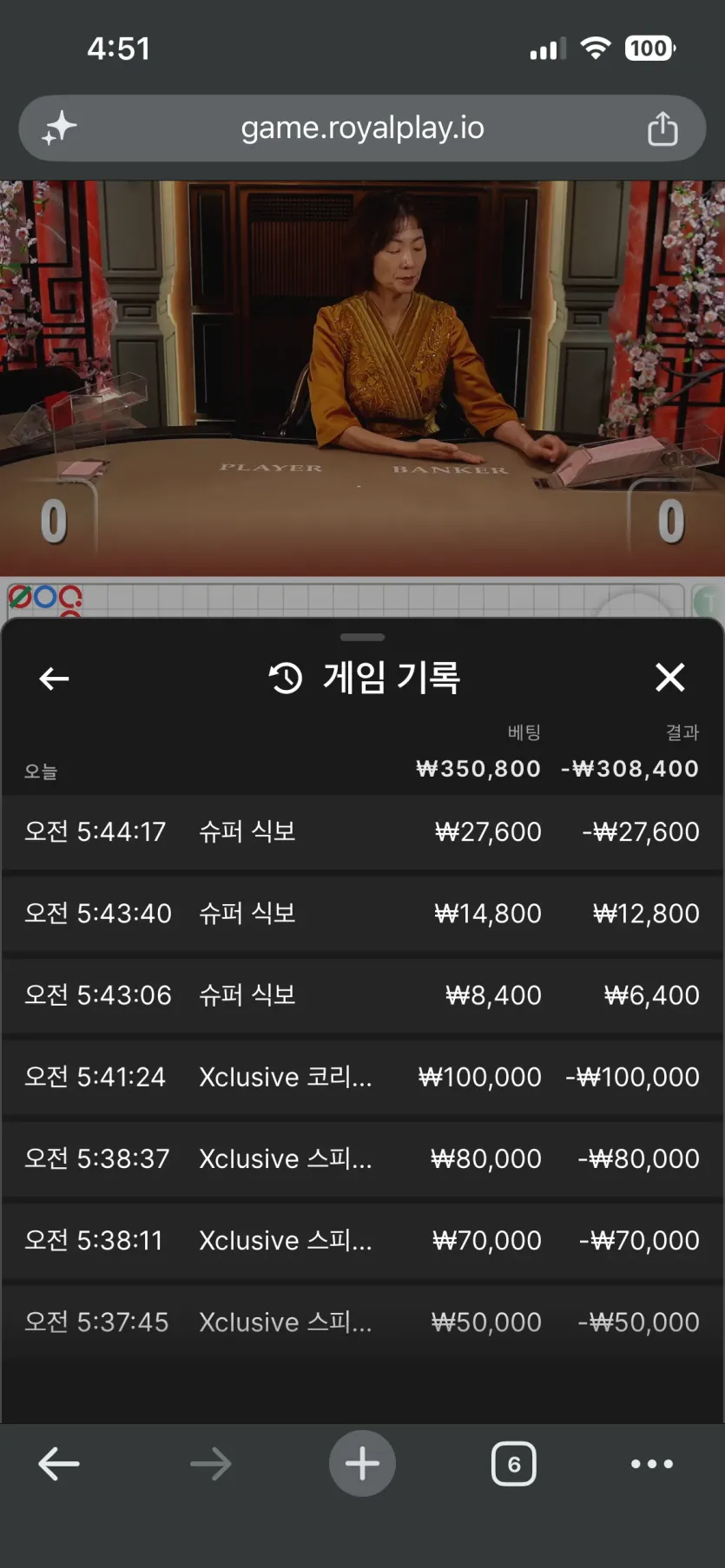
Task: Open a new tab with plus button
Action: [362, 1464]
